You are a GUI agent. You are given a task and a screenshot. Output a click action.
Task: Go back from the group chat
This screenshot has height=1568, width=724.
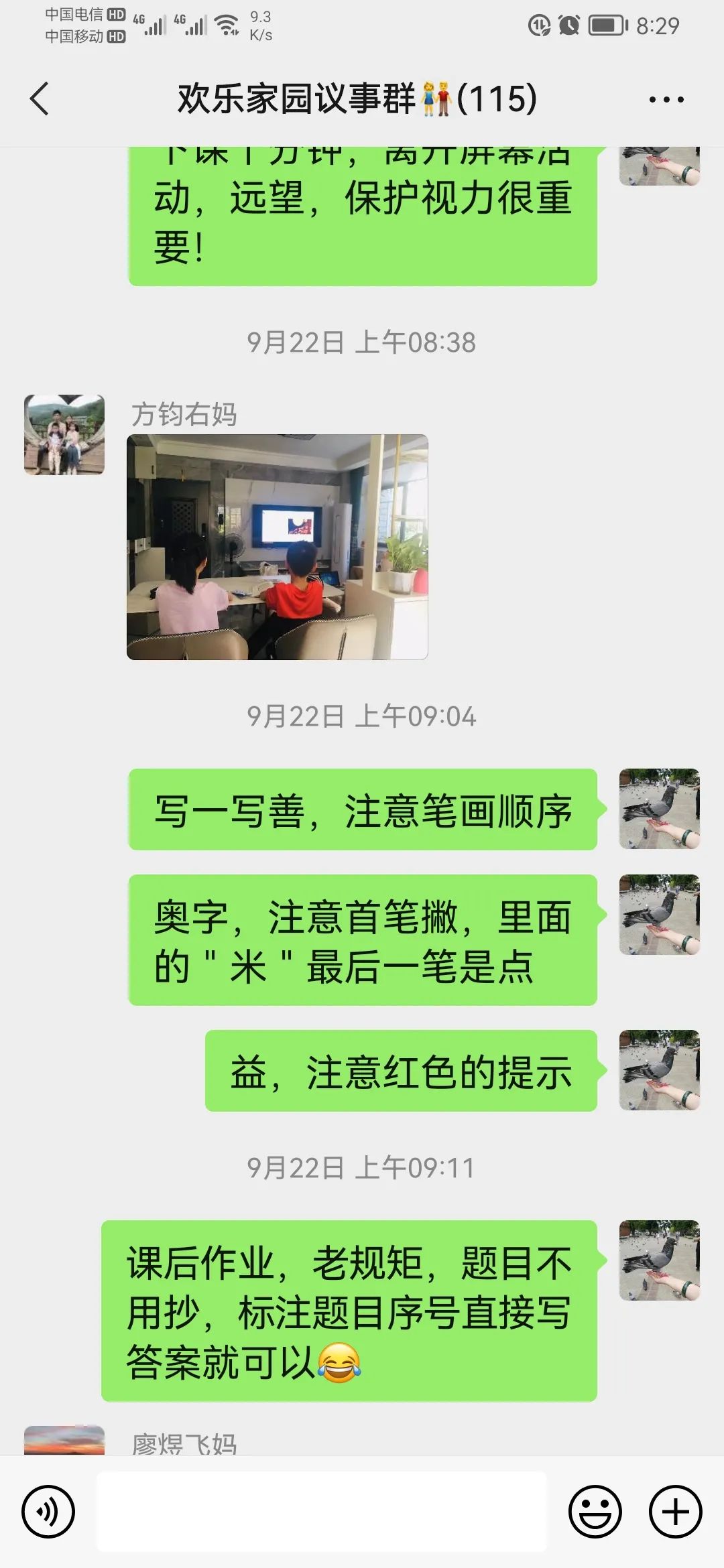click(40, 99)
